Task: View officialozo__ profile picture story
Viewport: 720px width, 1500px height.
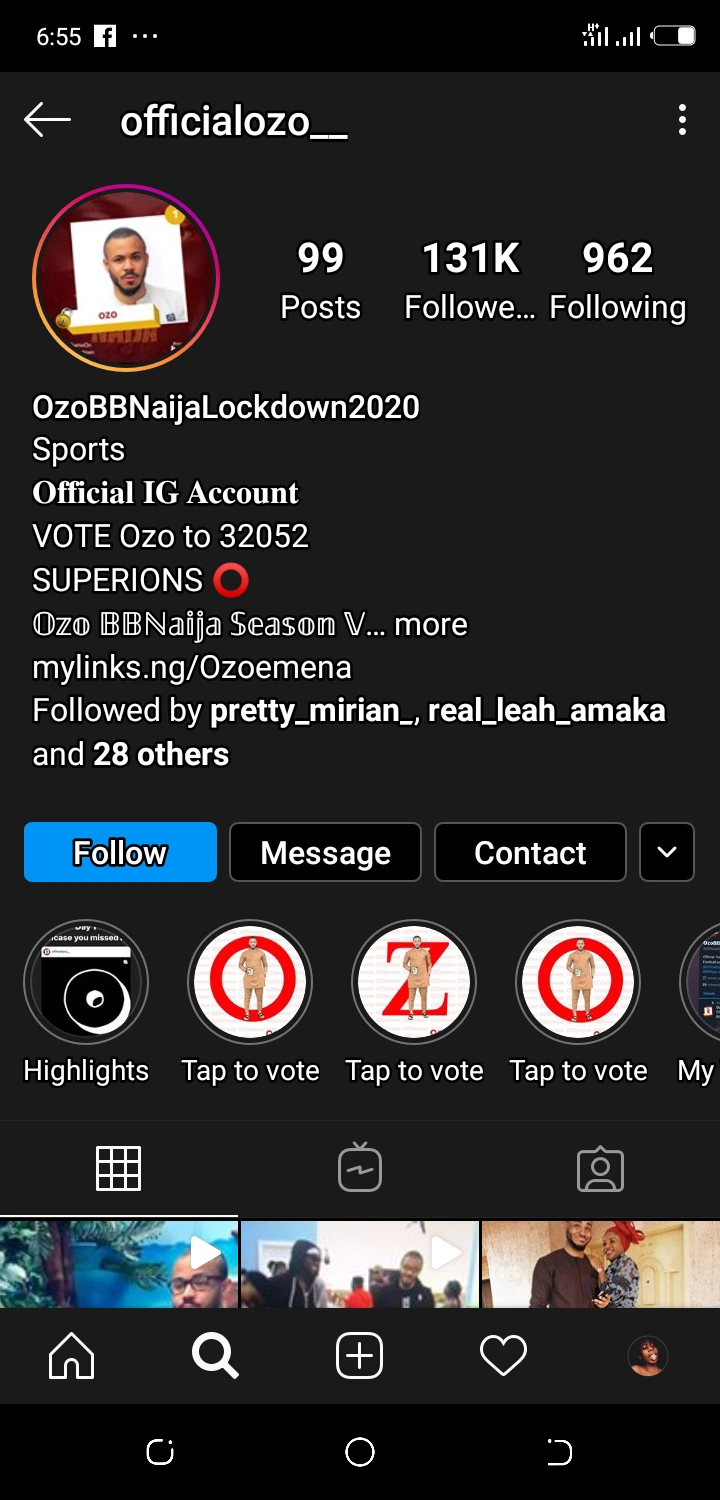Action: [x=125, y=279]
